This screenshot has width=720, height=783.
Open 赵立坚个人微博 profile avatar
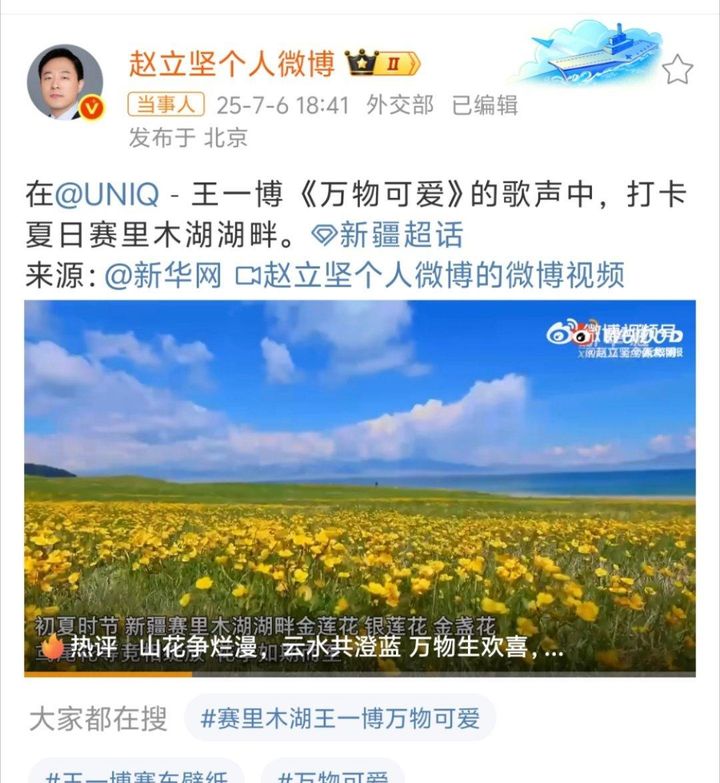pos(65,82)
